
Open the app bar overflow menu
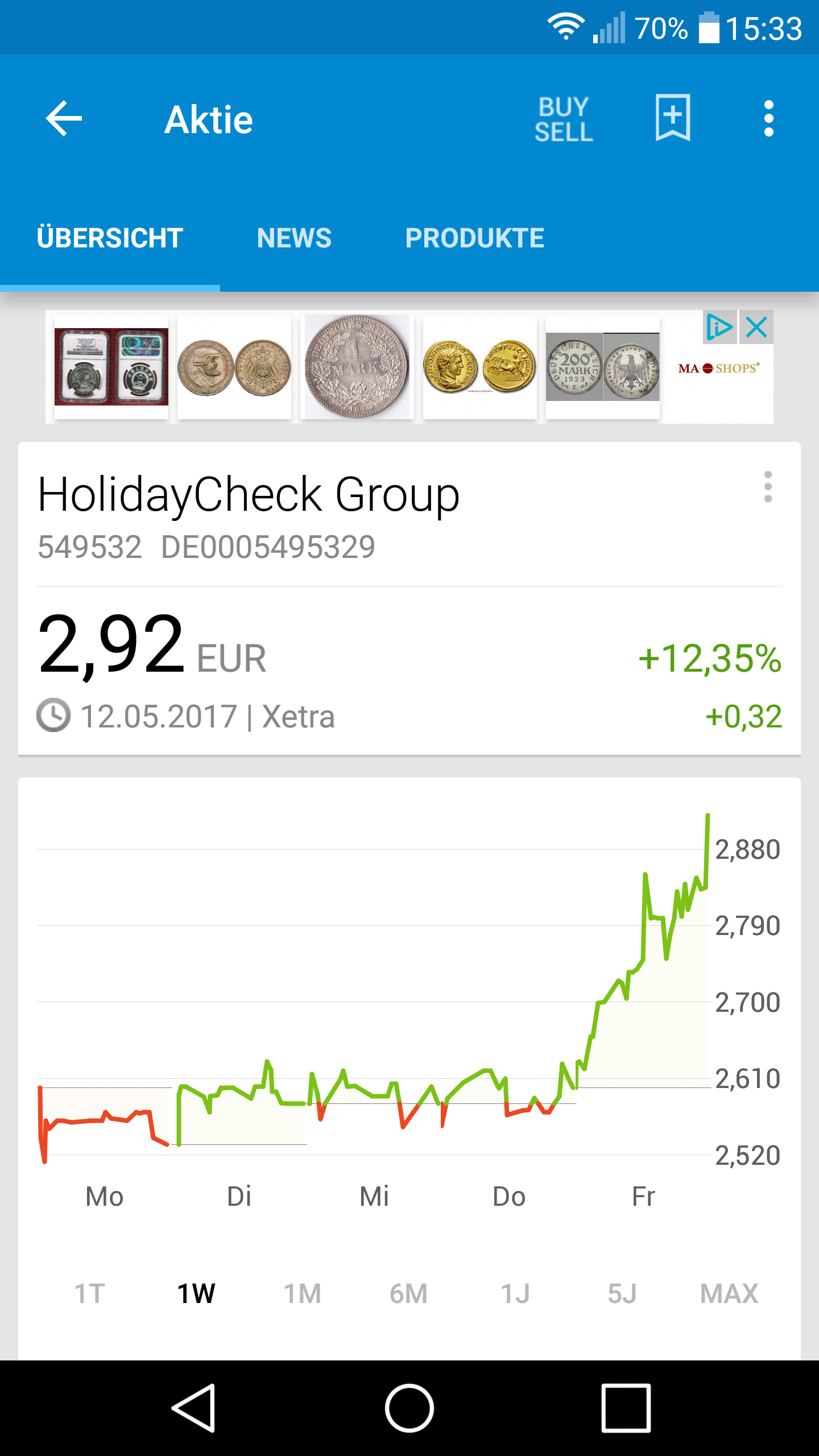coord(768,119)
